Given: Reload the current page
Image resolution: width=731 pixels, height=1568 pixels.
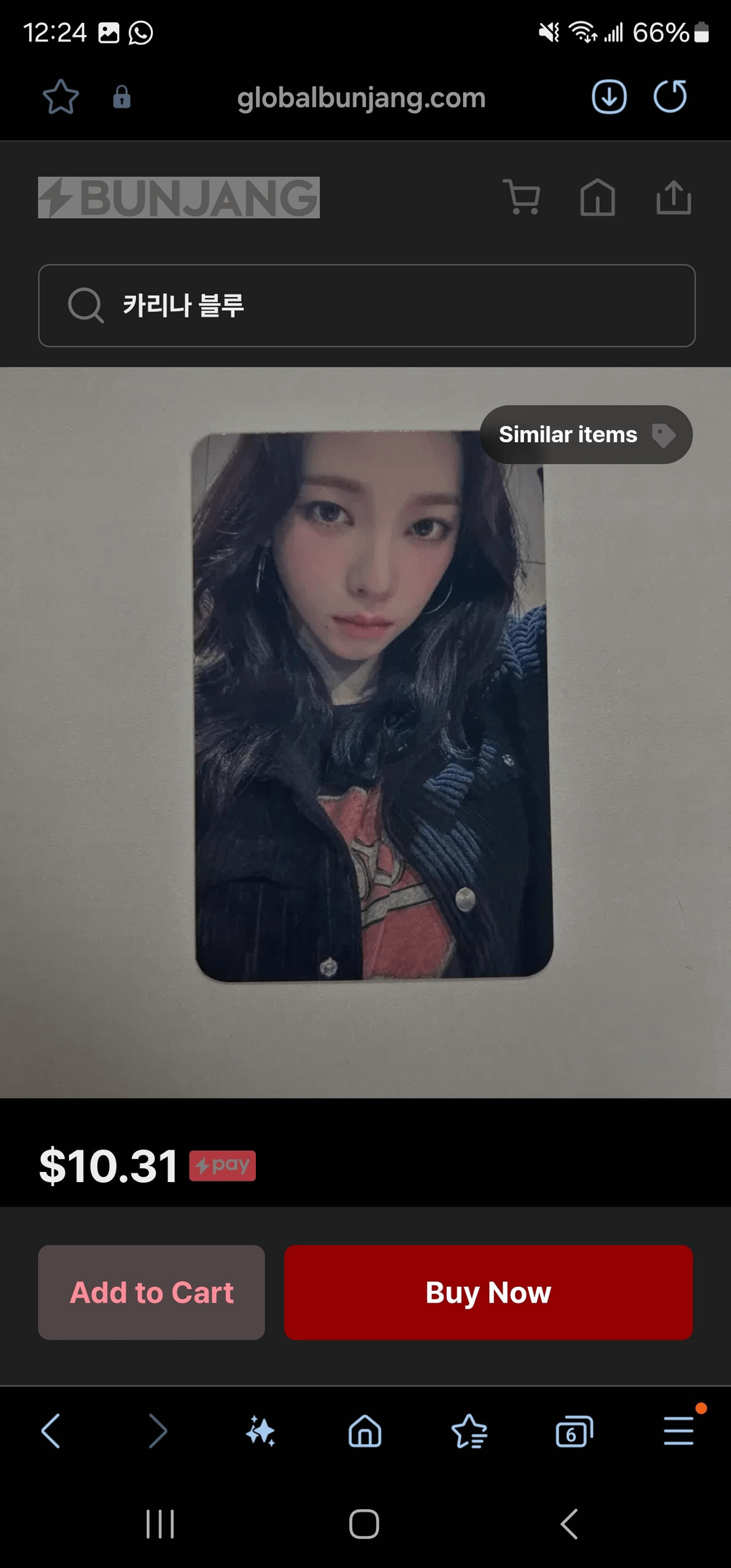Looking at the screenshot, I should (670, 97).
